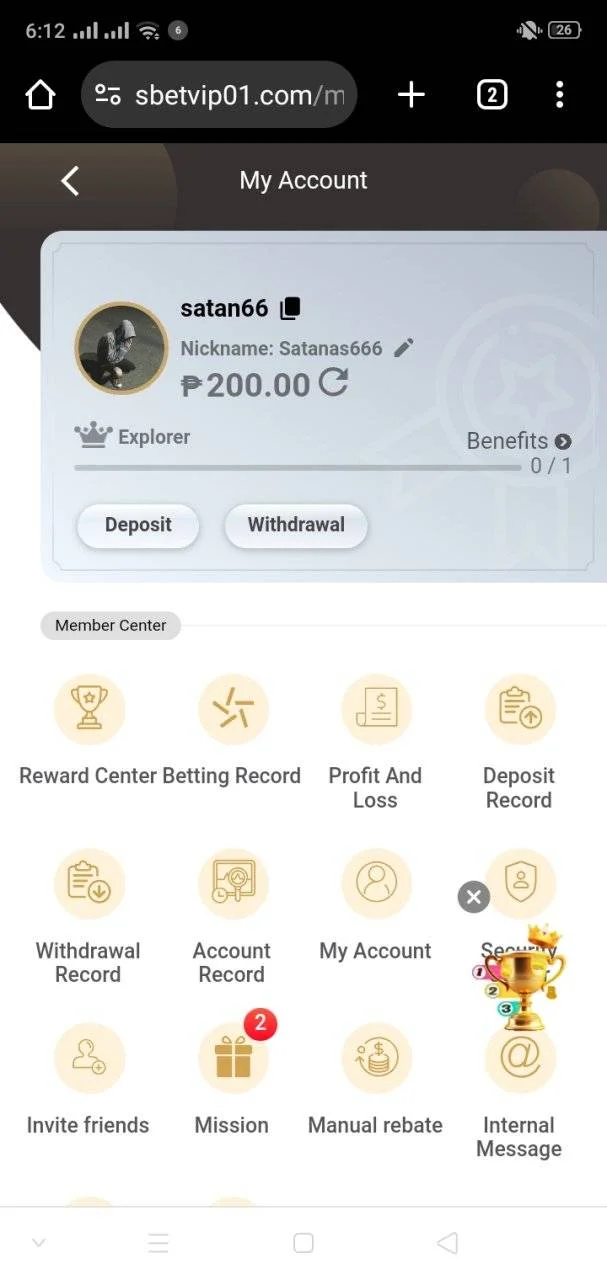Open the Withdrawal button

pos(296,525)
